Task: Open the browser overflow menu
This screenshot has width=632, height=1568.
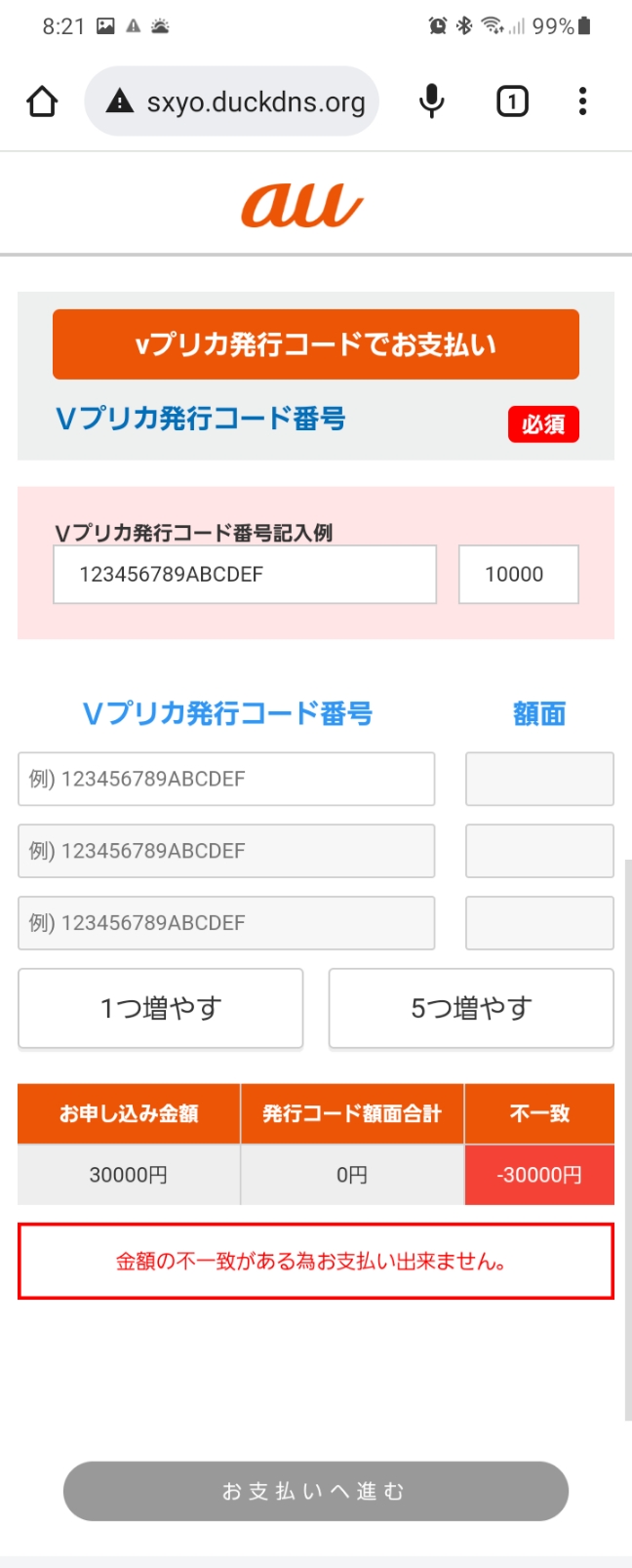Action: [x=582, y=101]
